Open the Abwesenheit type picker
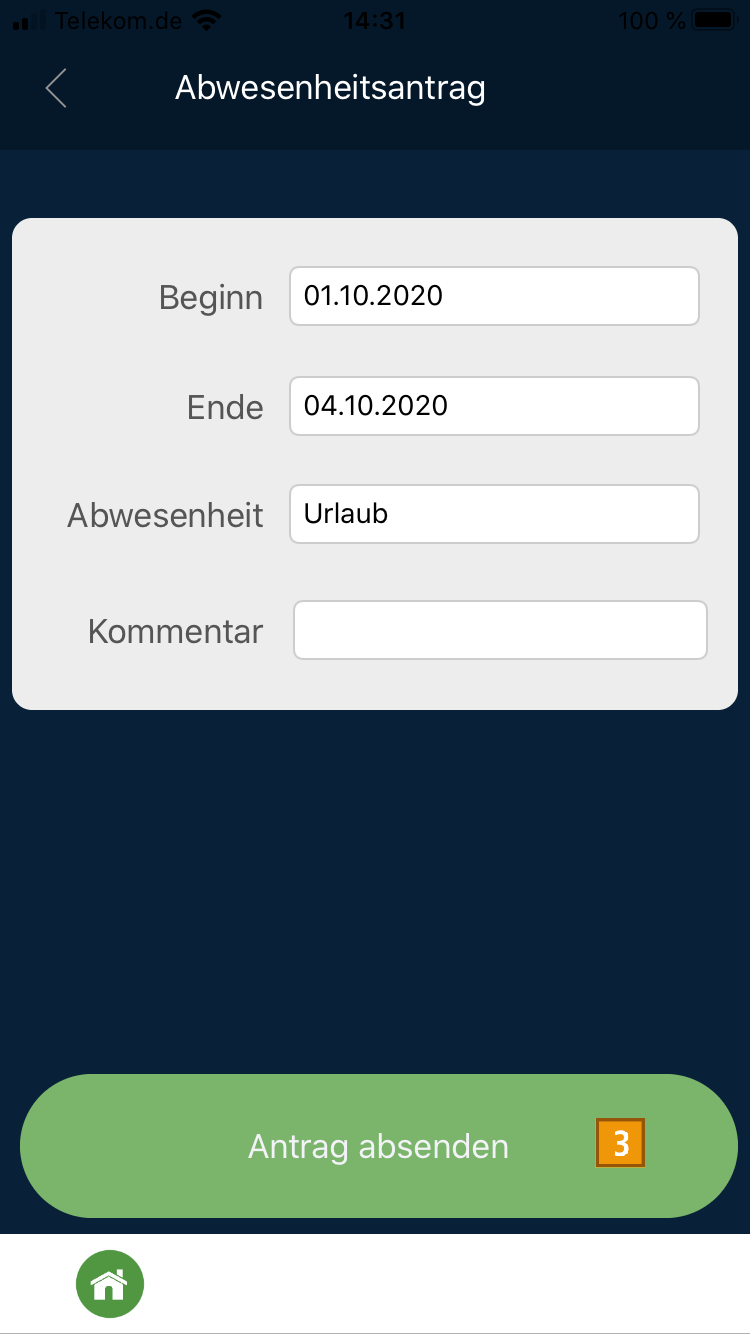Image resolution: width=750 pixels, height=1334 pixels. 494,514
